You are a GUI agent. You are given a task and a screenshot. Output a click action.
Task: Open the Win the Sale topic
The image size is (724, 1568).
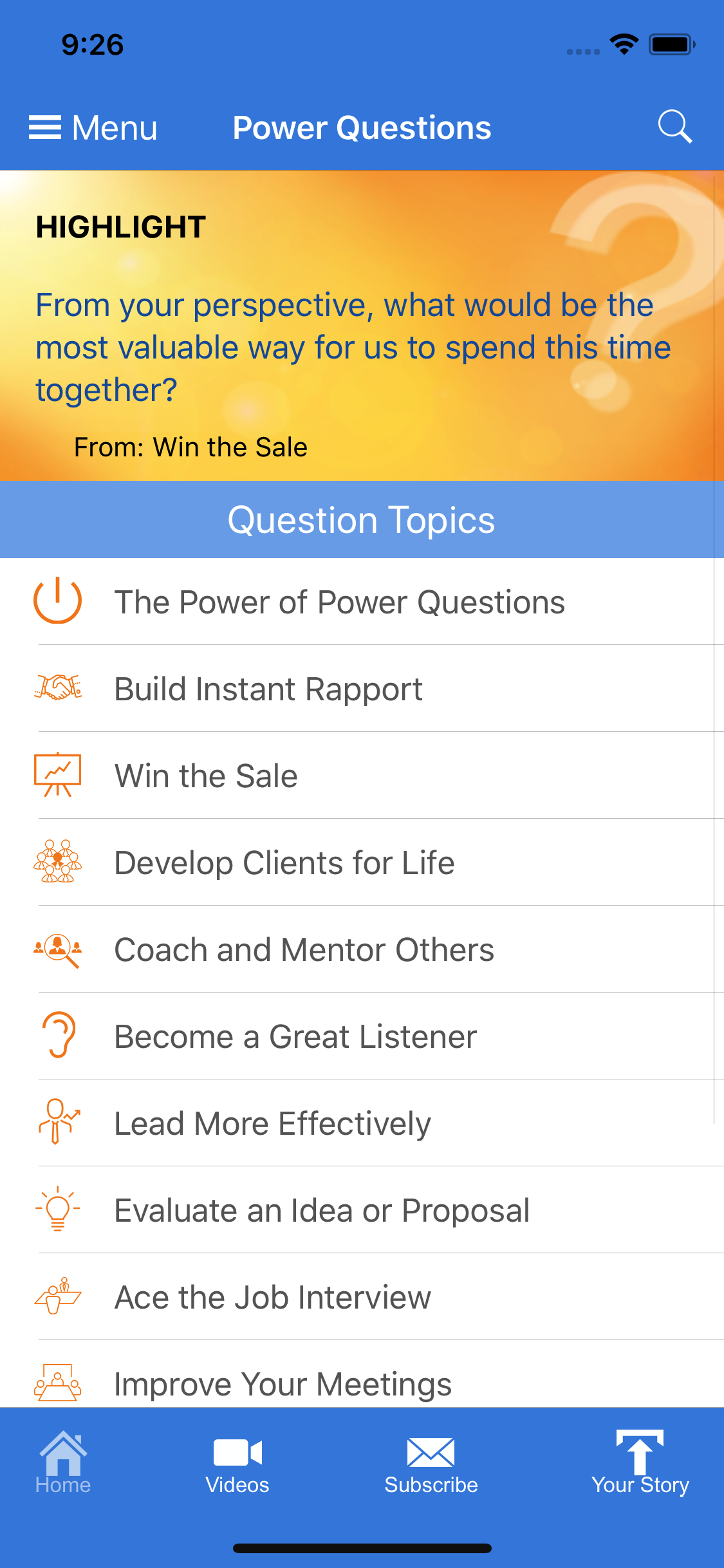click(x=206, y=776)
